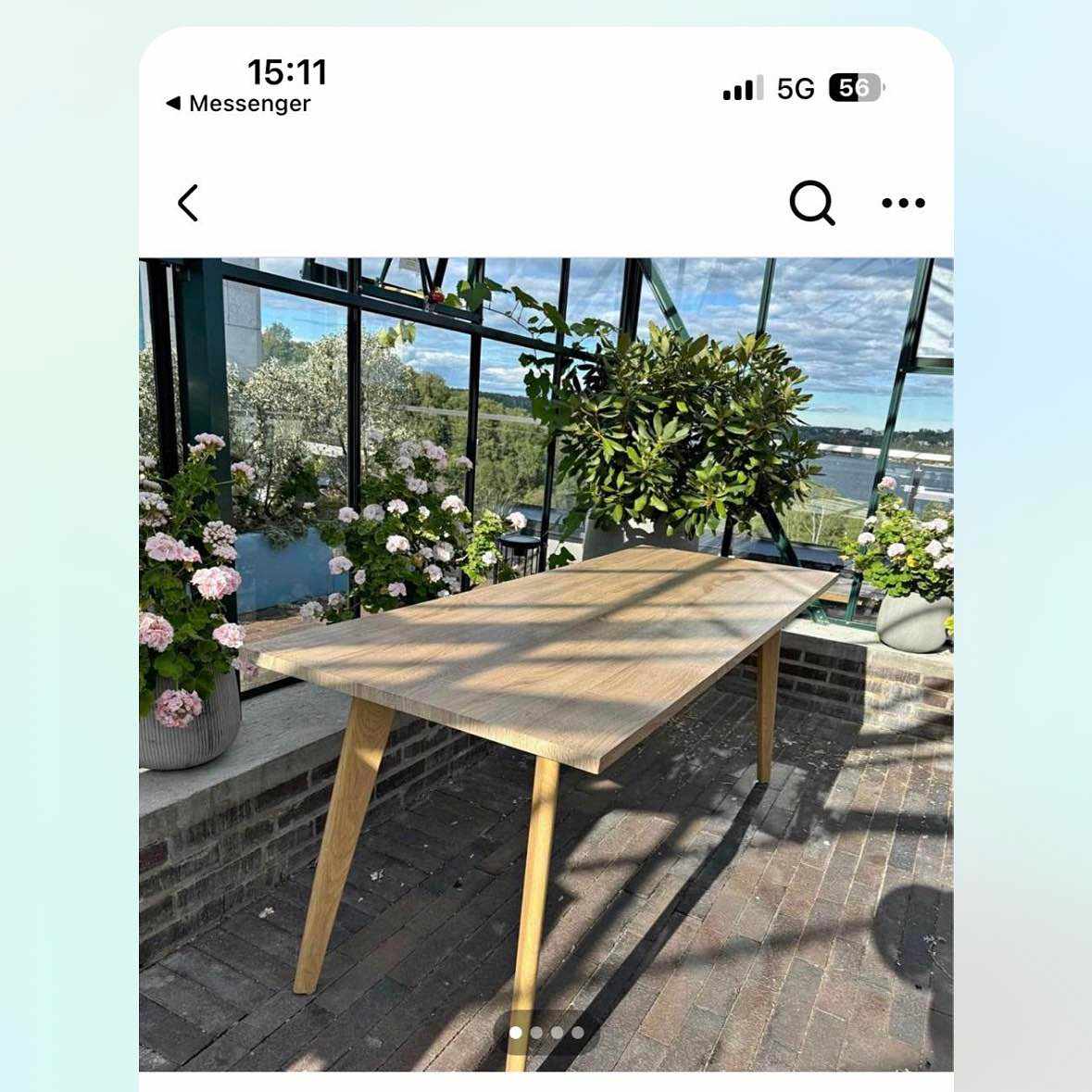Return to Messenger via the status bar link

(x=238, y=104)
